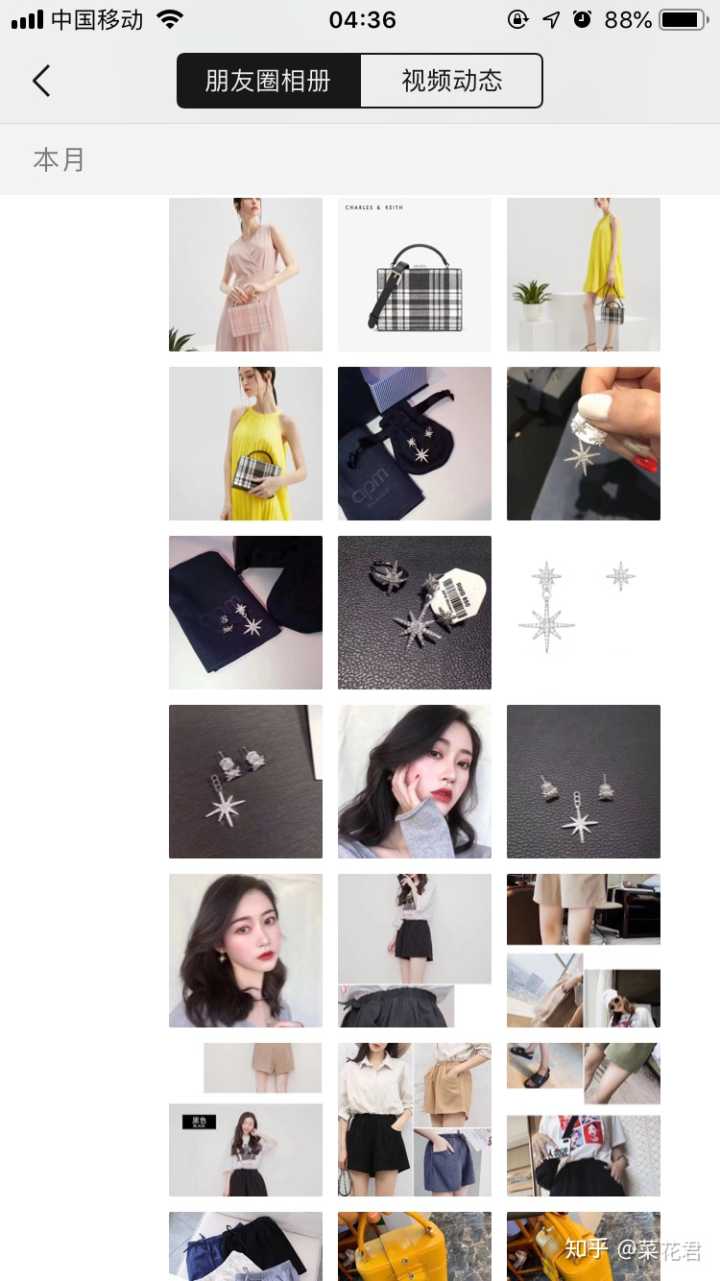View the four-panel shorts collage photo
This screenshot has width=720, height=1281.
(x=414, y=1119)
